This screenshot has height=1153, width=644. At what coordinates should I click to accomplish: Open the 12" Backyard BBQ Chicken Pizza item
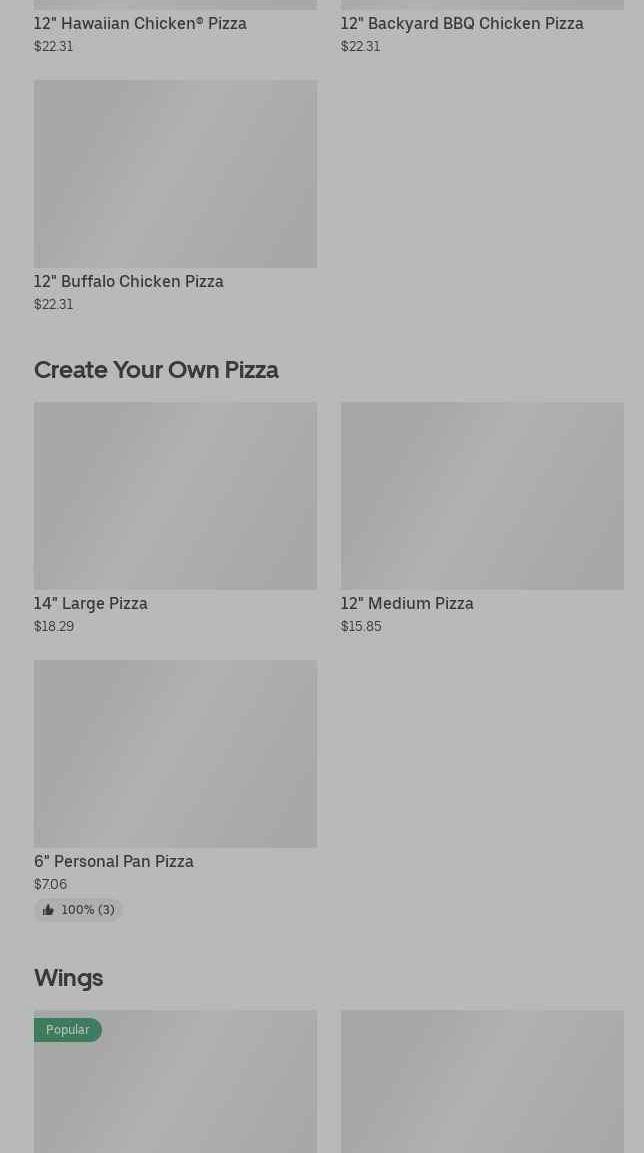click(482, 28)
